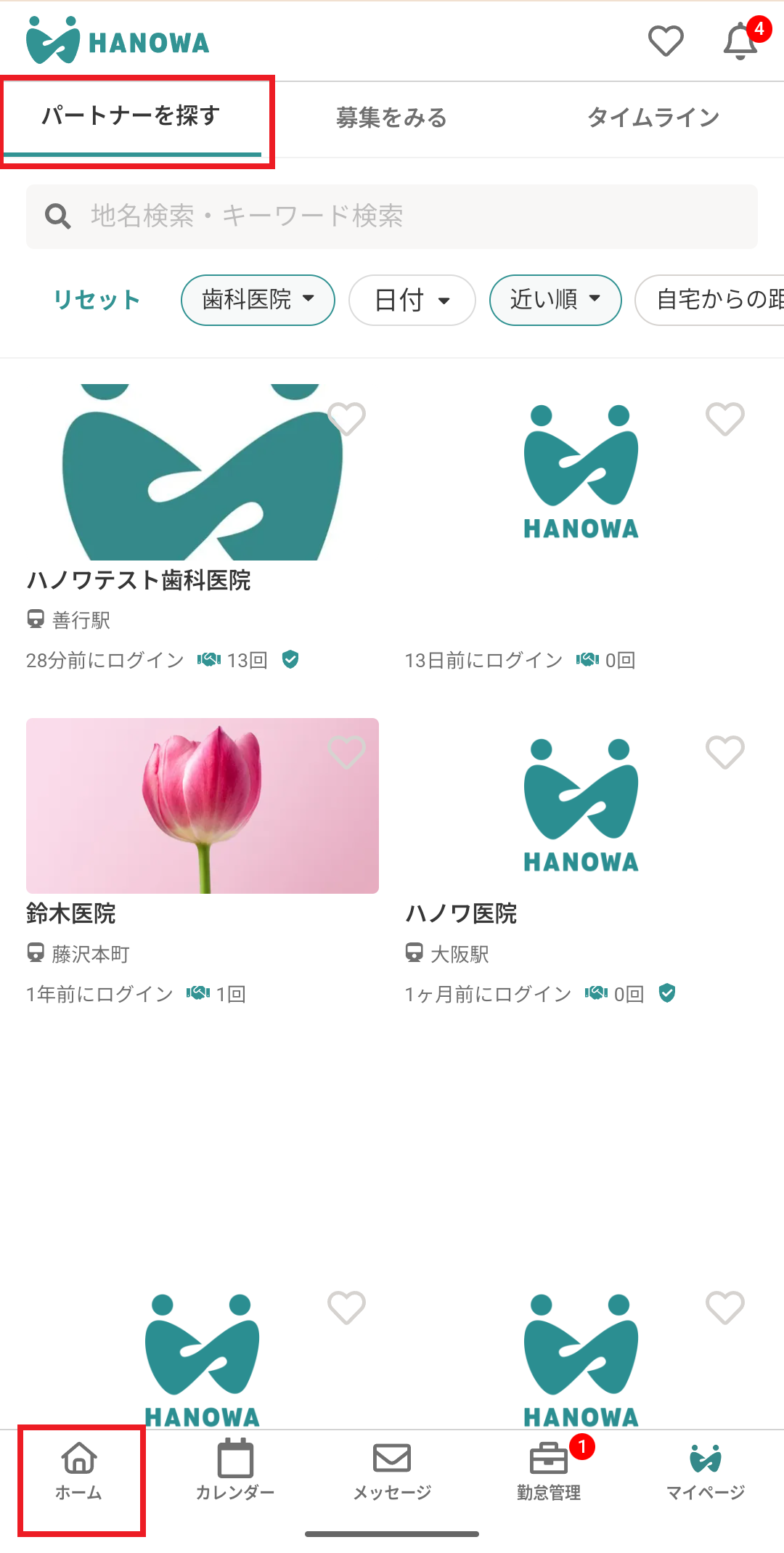Expand the 日付 filter dropdown
This screenshot has height=1553, width=784.
tap(412, 300)
